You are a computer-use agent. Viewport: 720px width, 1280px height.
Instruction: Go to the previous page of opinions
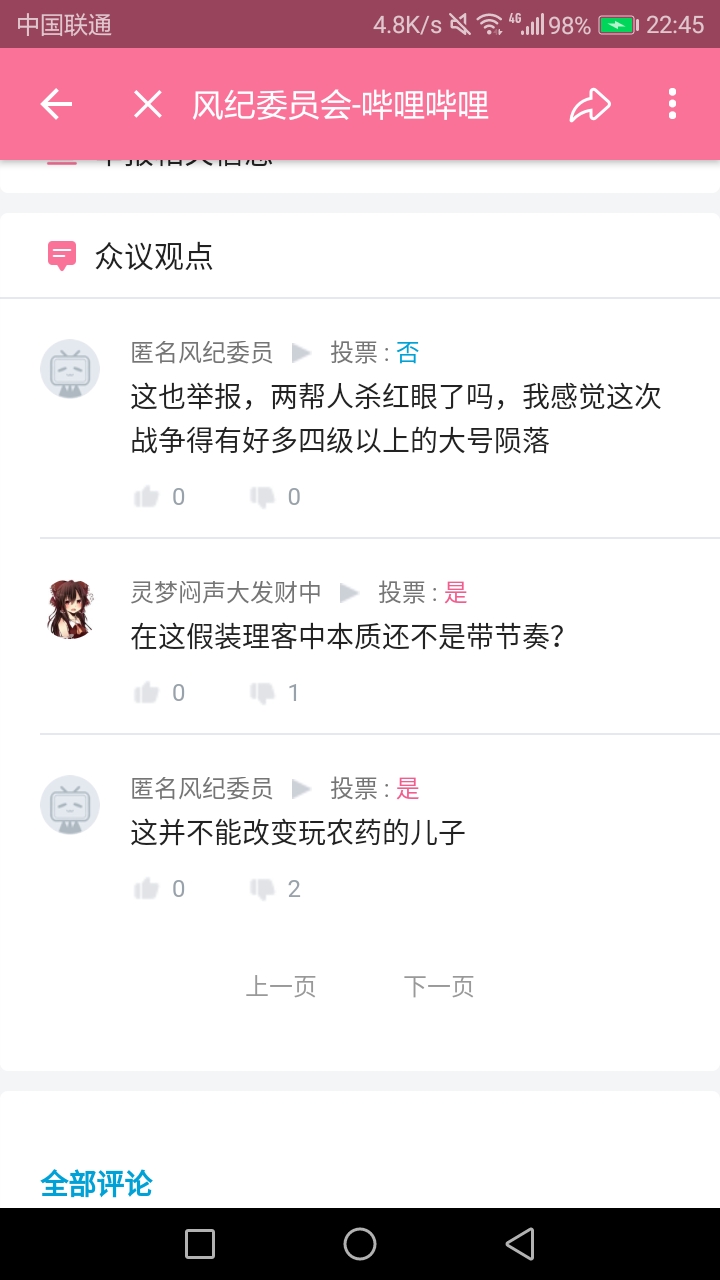click(x=281, y=986)
